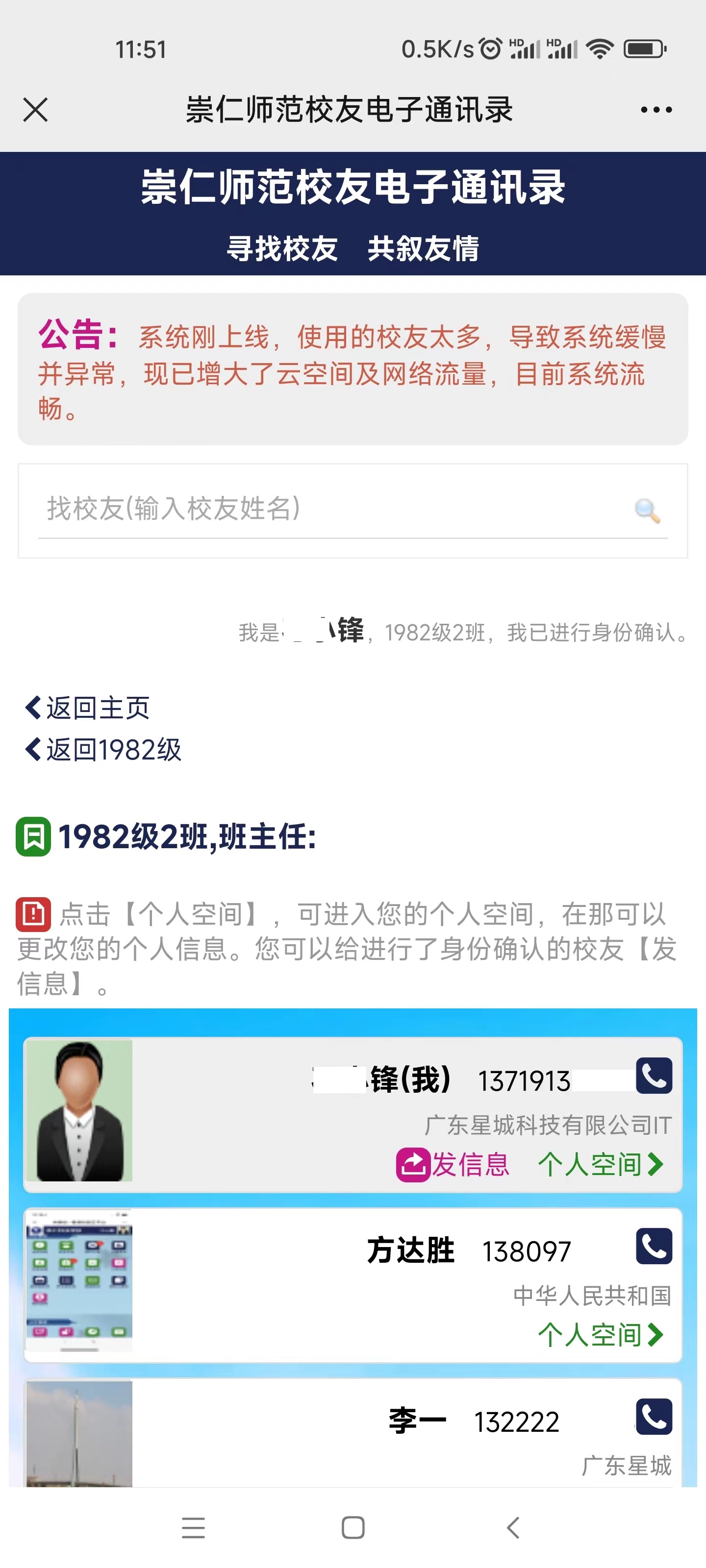Tap the system back navigation button
The image size is (706, 1568).
(x=513, y=1527)
